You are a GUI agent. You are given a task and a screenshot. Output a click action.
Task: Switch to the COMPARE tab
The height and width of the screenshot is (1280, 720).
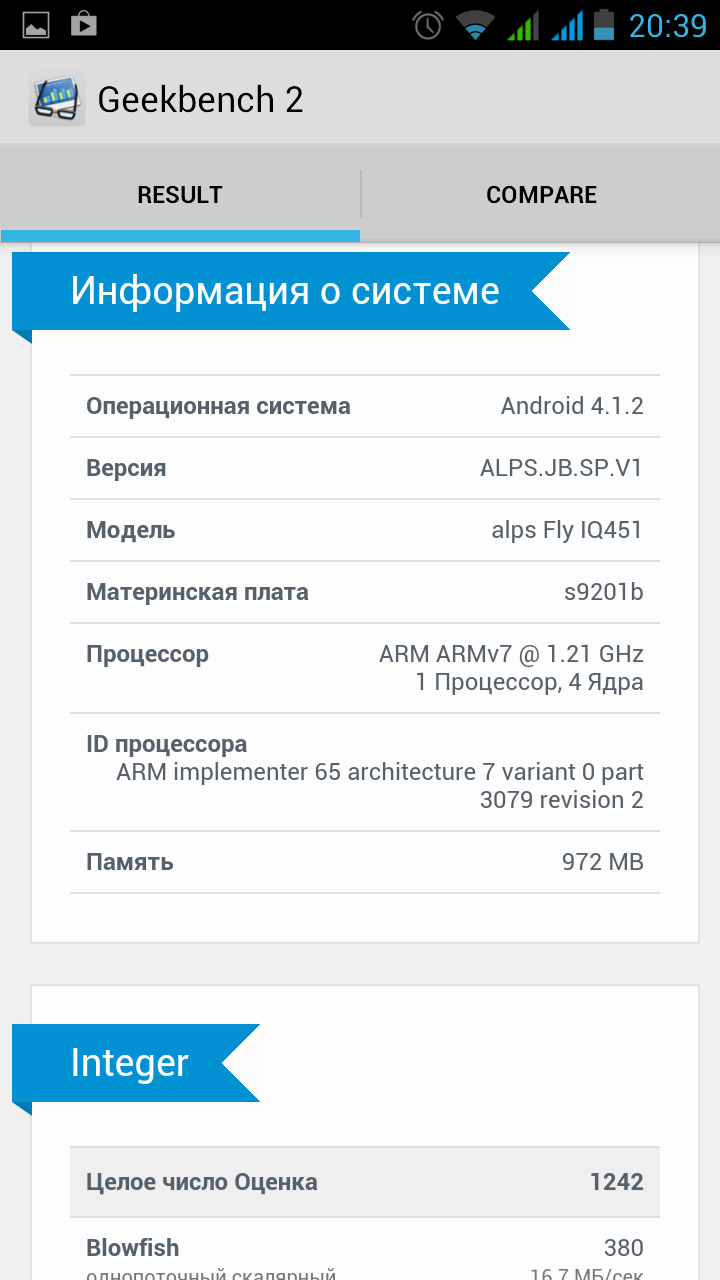pyautogui.click(x=541, y=194)
